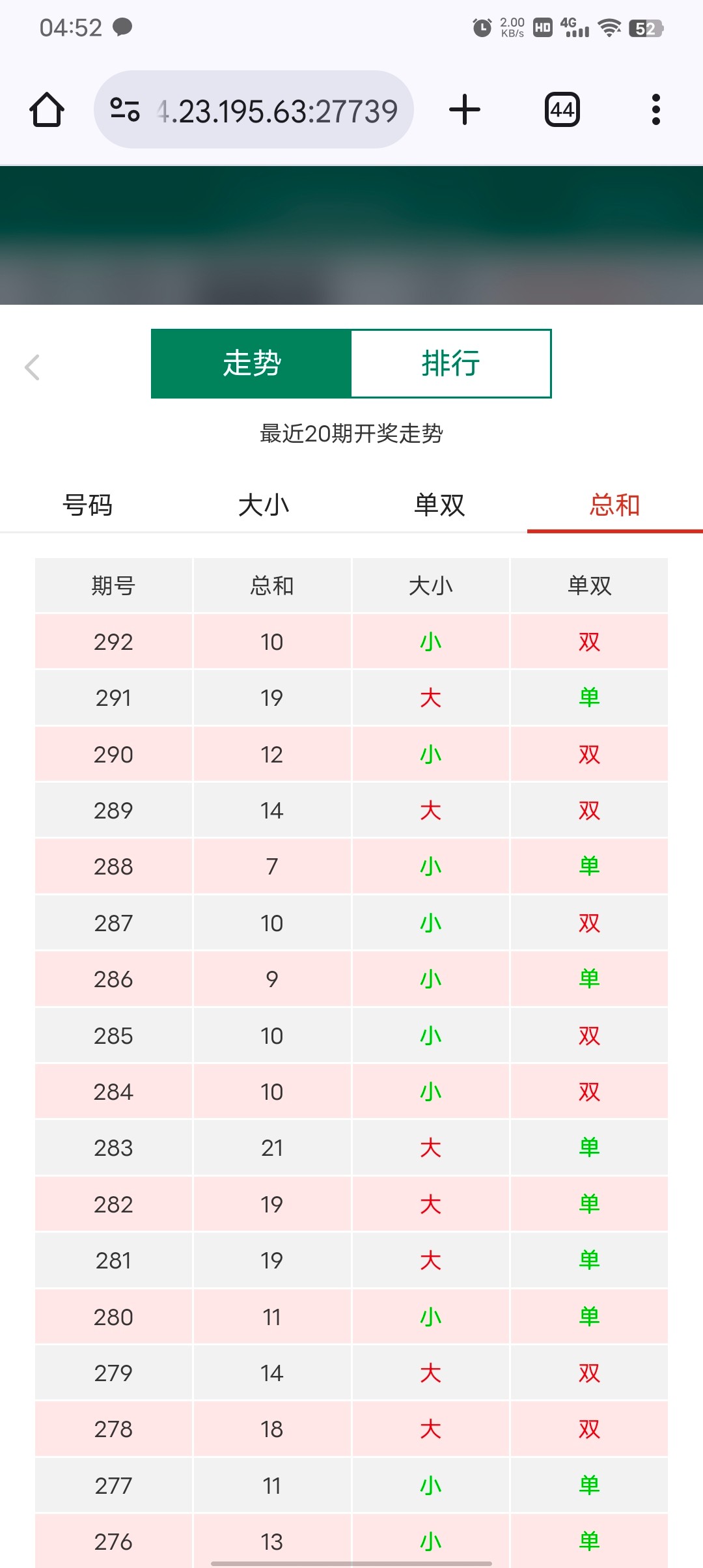Screen dimensions: 703x1568
Task: Switch to the 号码 tab
Action: (x=88, y=505)
